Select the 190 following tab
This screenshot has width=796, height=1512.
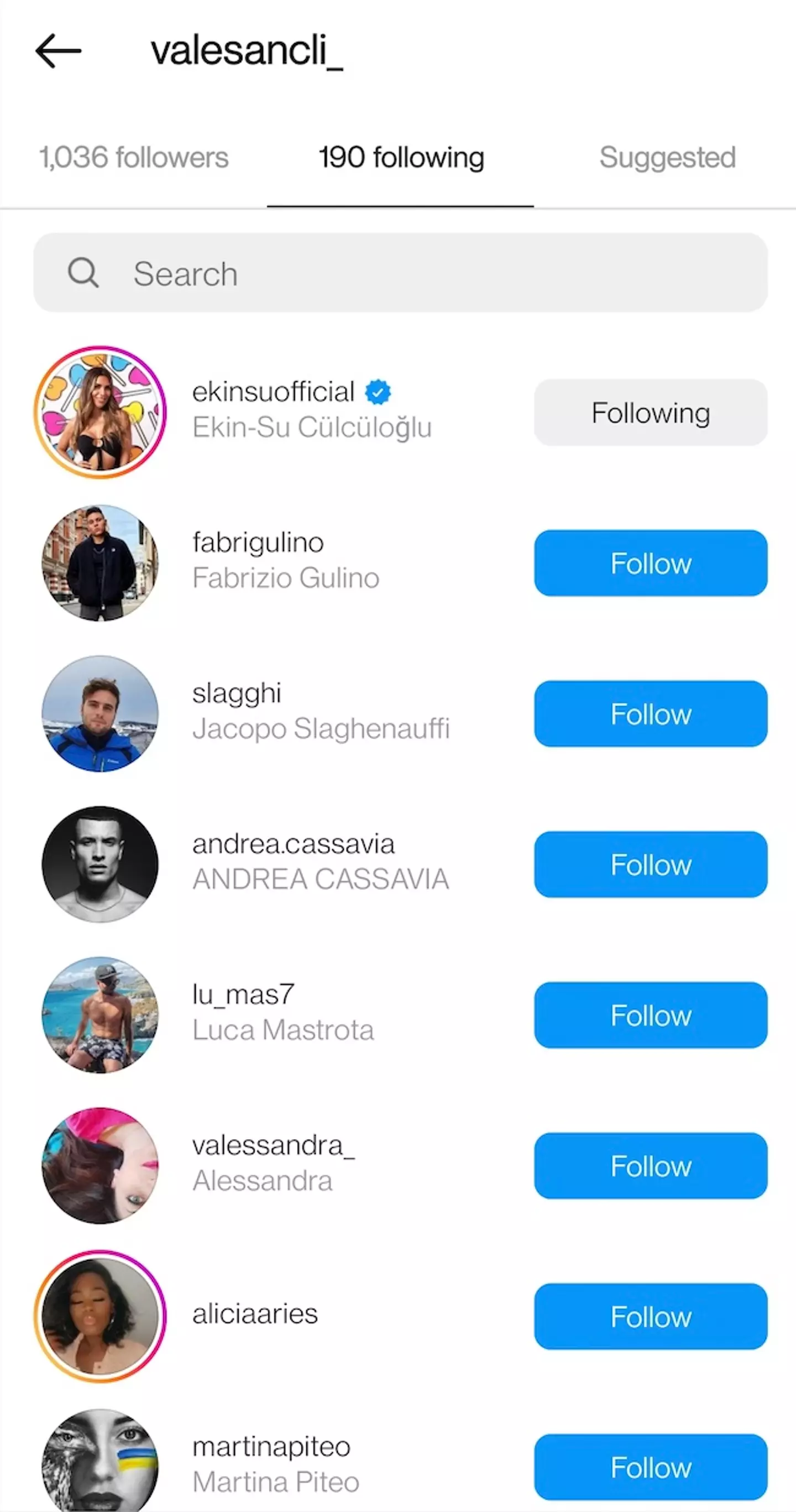click(x=401, y=157)
